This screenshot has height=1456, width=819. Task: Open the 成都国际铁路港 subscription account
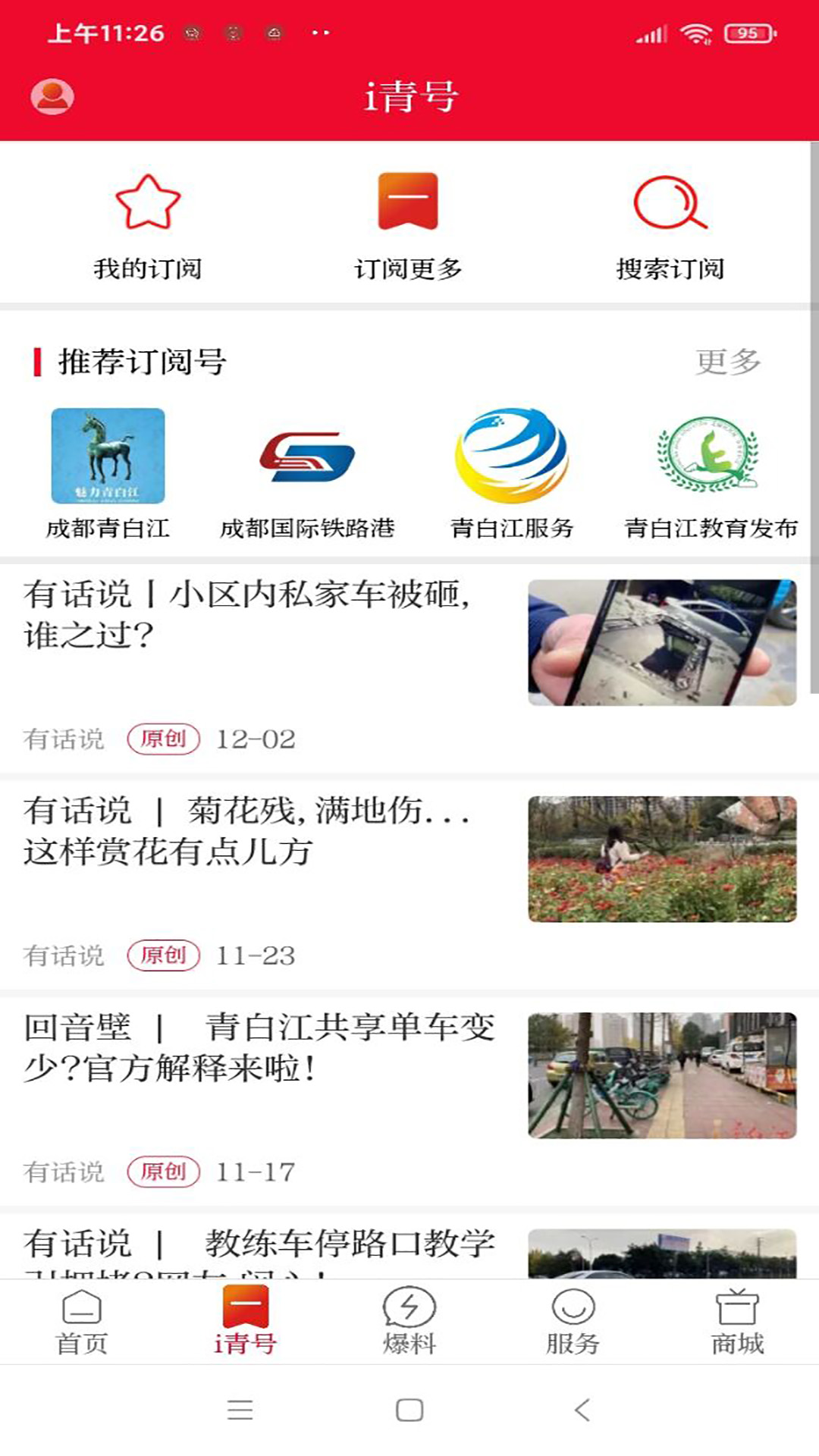tap(307, 473)
